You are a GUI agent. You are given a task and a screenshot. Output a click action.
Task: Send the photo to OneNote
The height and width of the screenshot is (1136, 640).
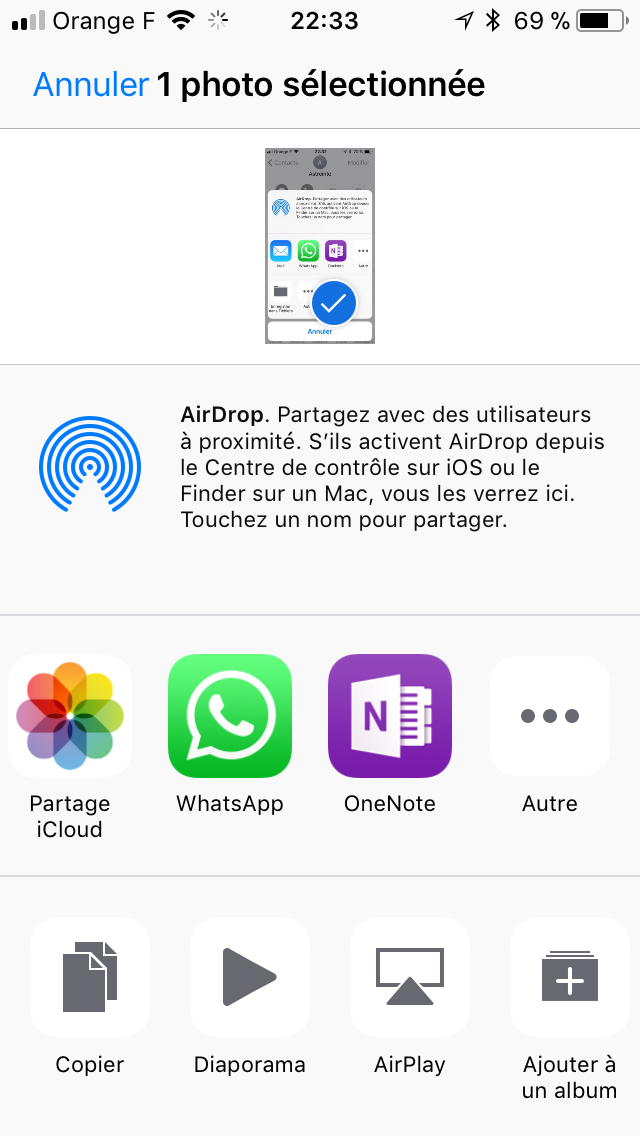tap(390, 716)
